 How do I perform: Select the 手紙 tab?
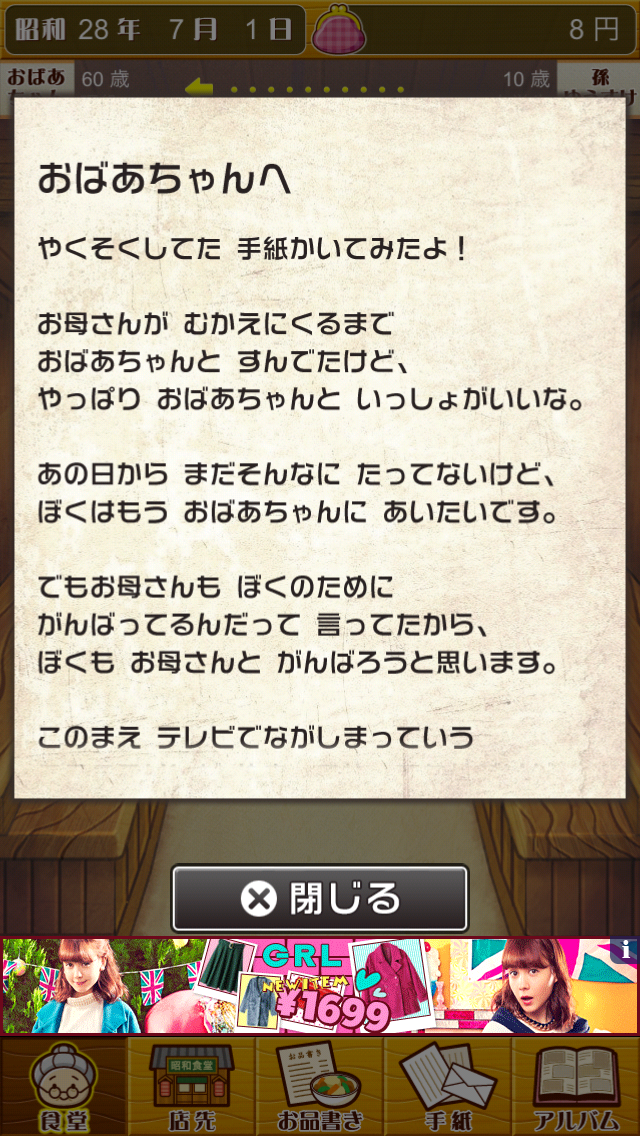(447, 1086)
